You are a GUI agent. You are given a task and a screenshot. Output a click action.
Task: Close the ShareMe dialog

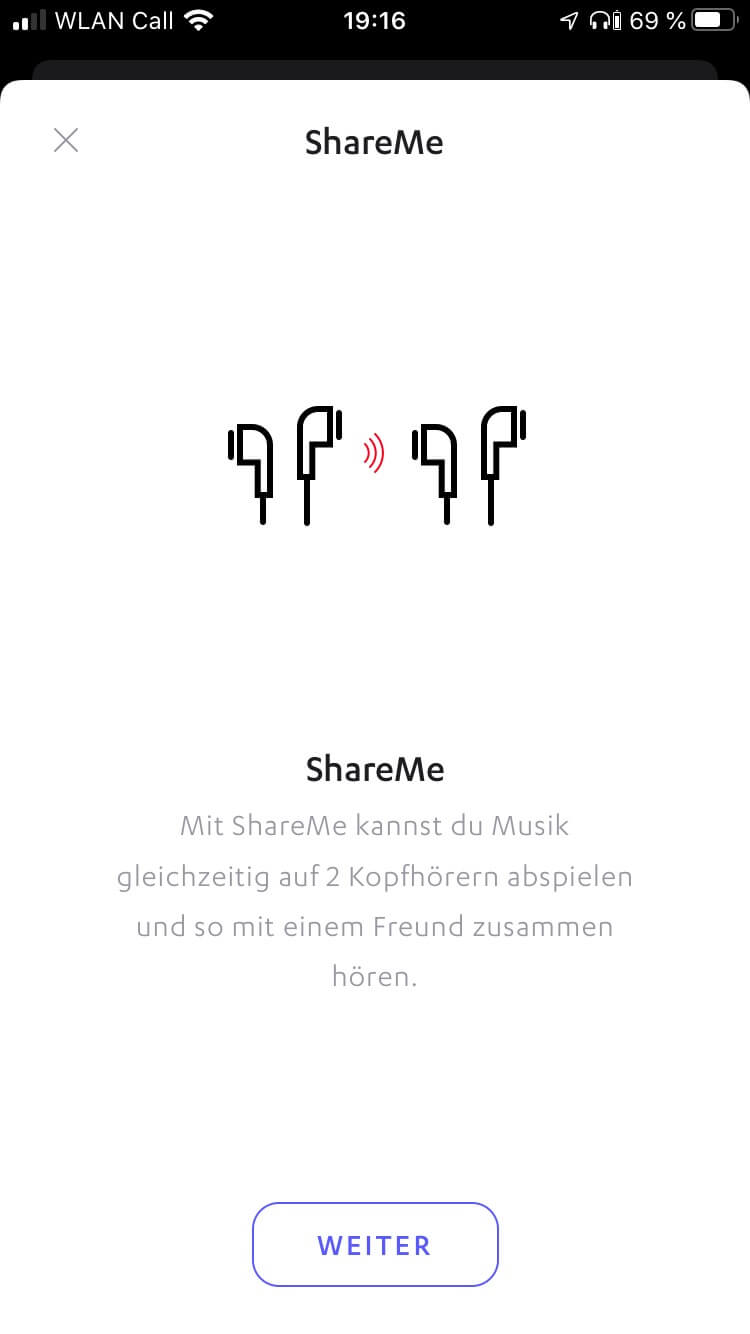(x=66, y=140)
